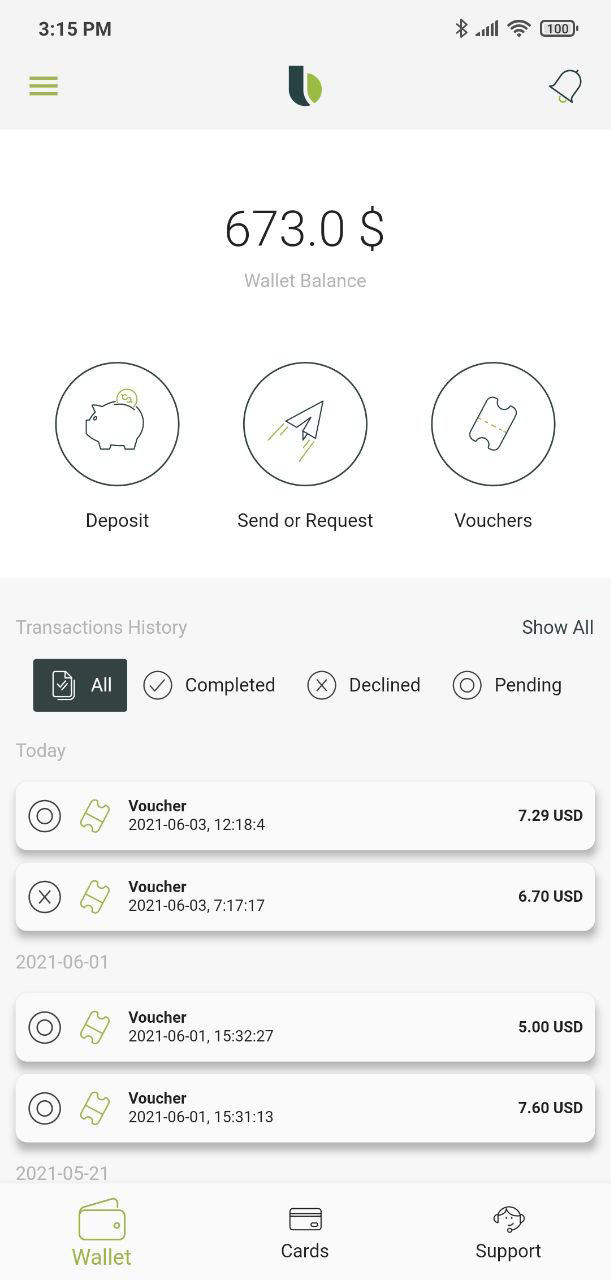Open the notifications bell
Viewport: 611px width, 1280px height.
[565, 87]
